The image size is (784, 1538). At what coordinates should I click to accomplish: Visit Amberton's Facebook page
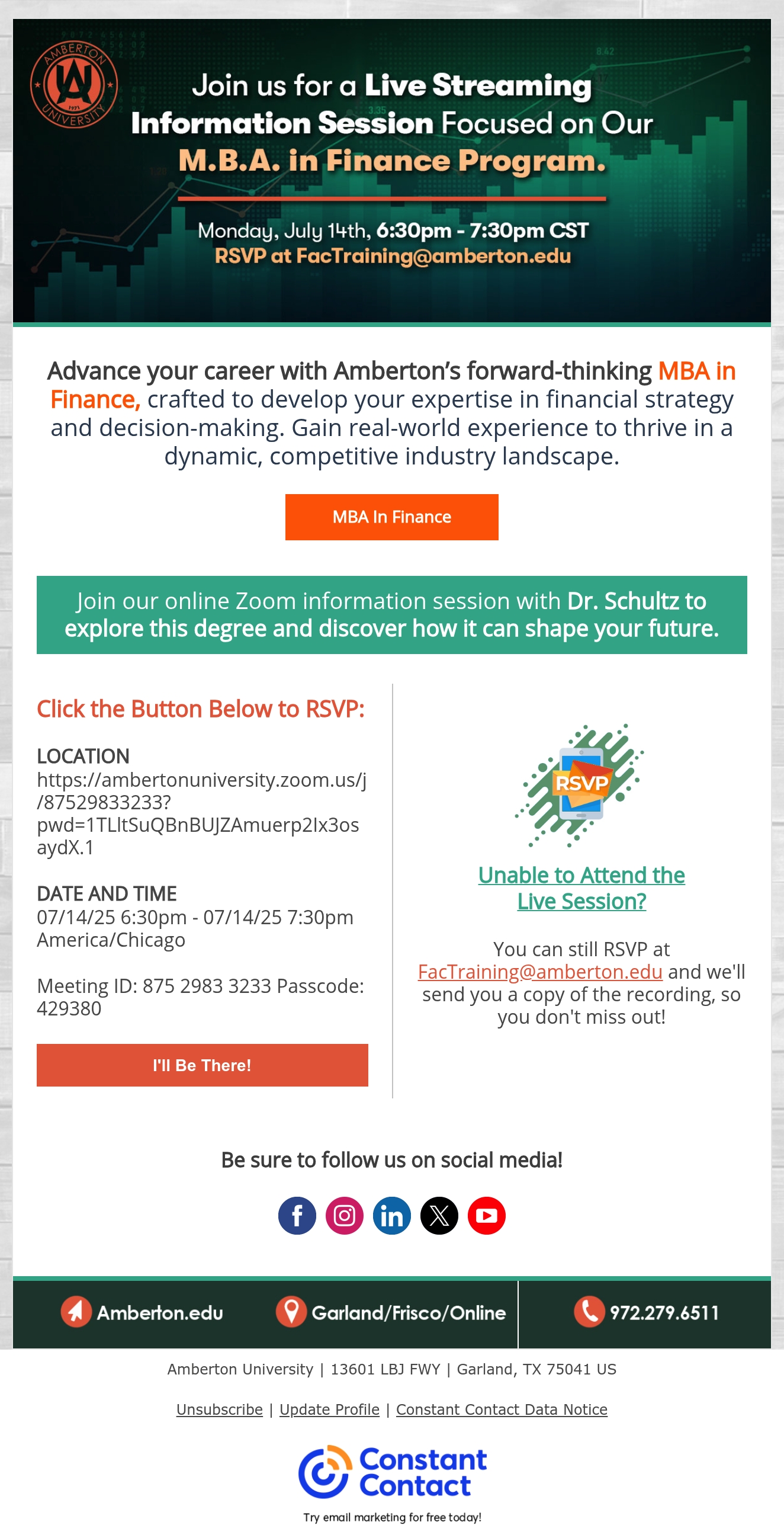coord(297,1216)
